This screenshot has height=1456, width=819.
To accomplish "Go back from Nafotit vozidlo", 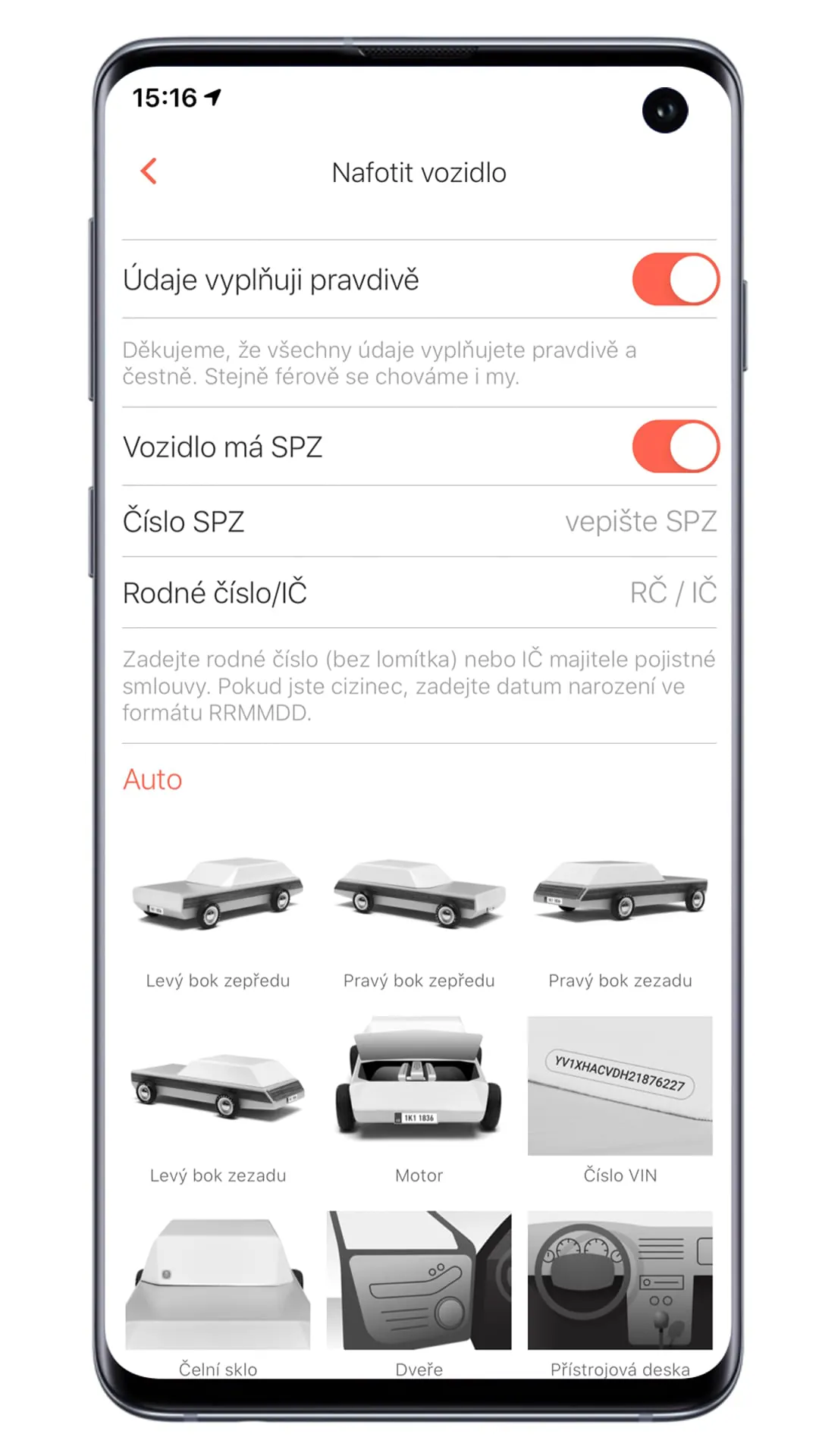I will click(149, 171).
